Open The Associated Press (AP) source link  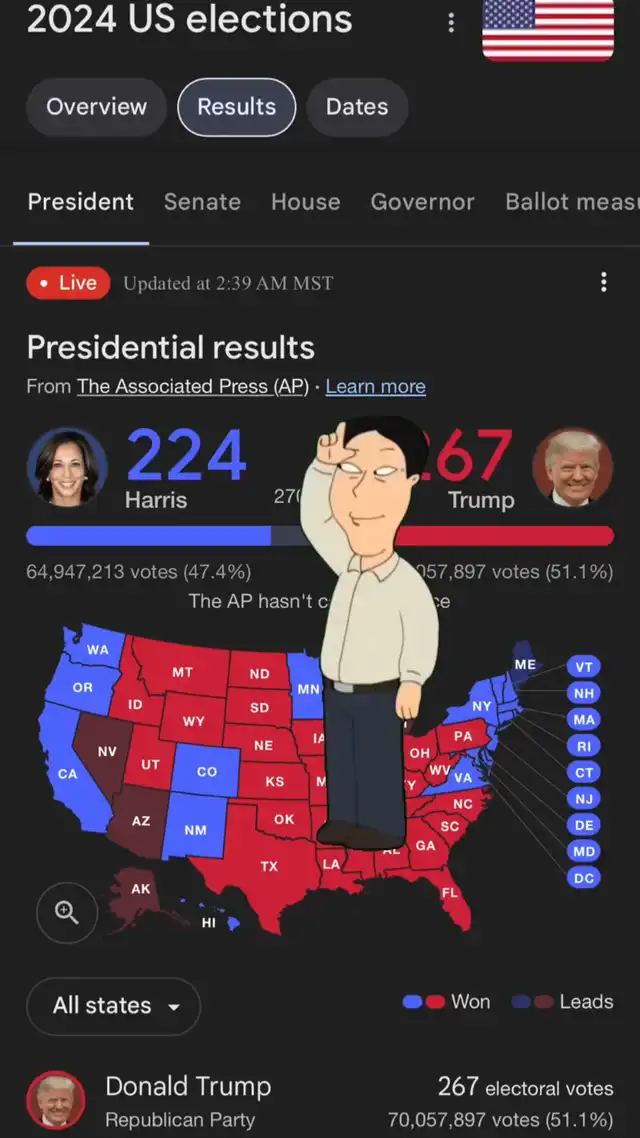[x=193, y=386]
